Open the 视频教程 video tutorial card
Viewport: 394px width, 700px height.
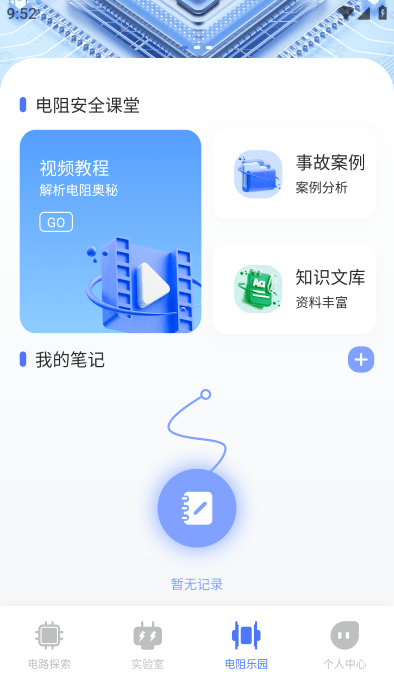coord(111,231)
